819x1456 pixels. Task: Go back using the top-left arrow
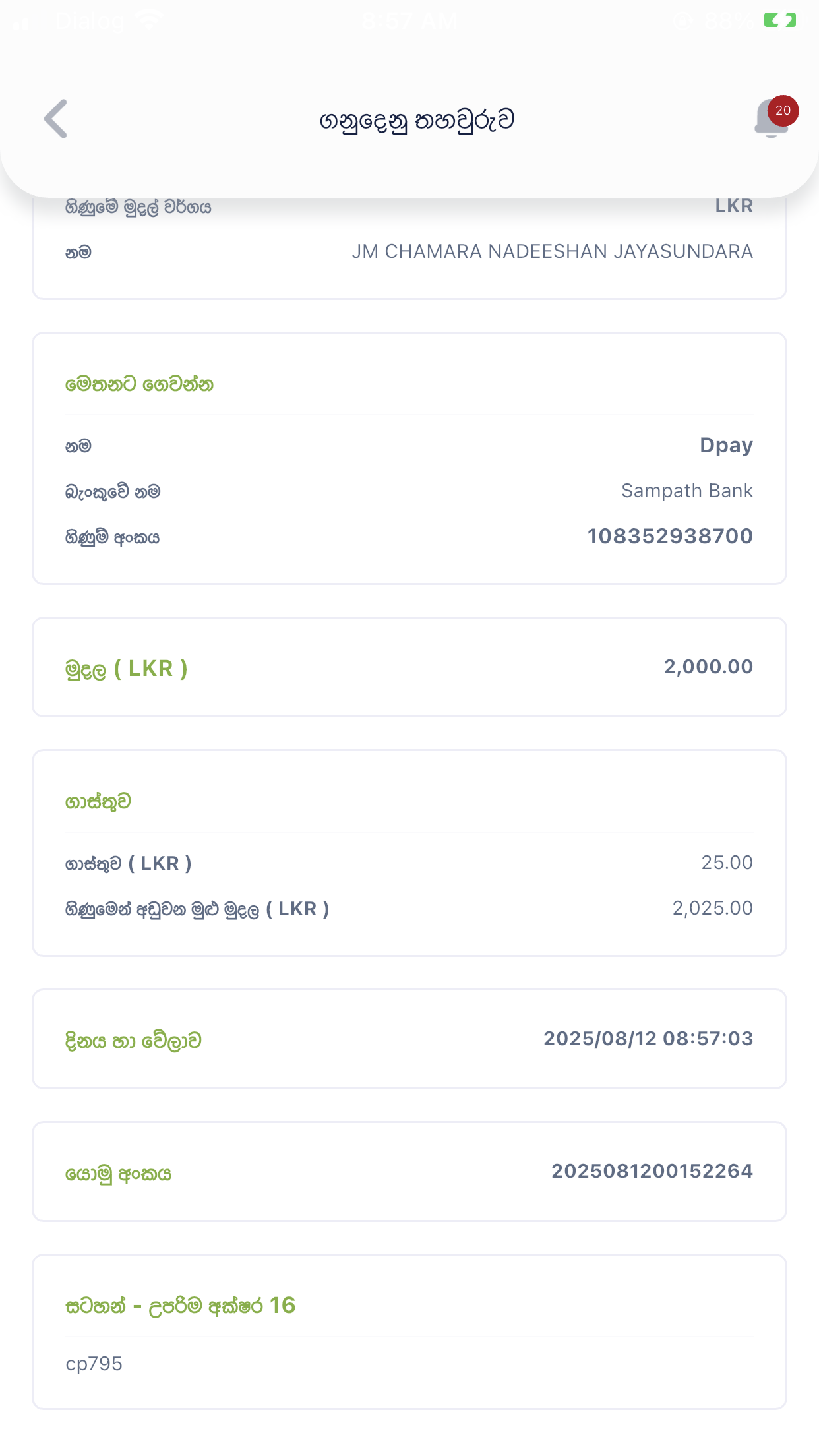click(x=56, y=119)
